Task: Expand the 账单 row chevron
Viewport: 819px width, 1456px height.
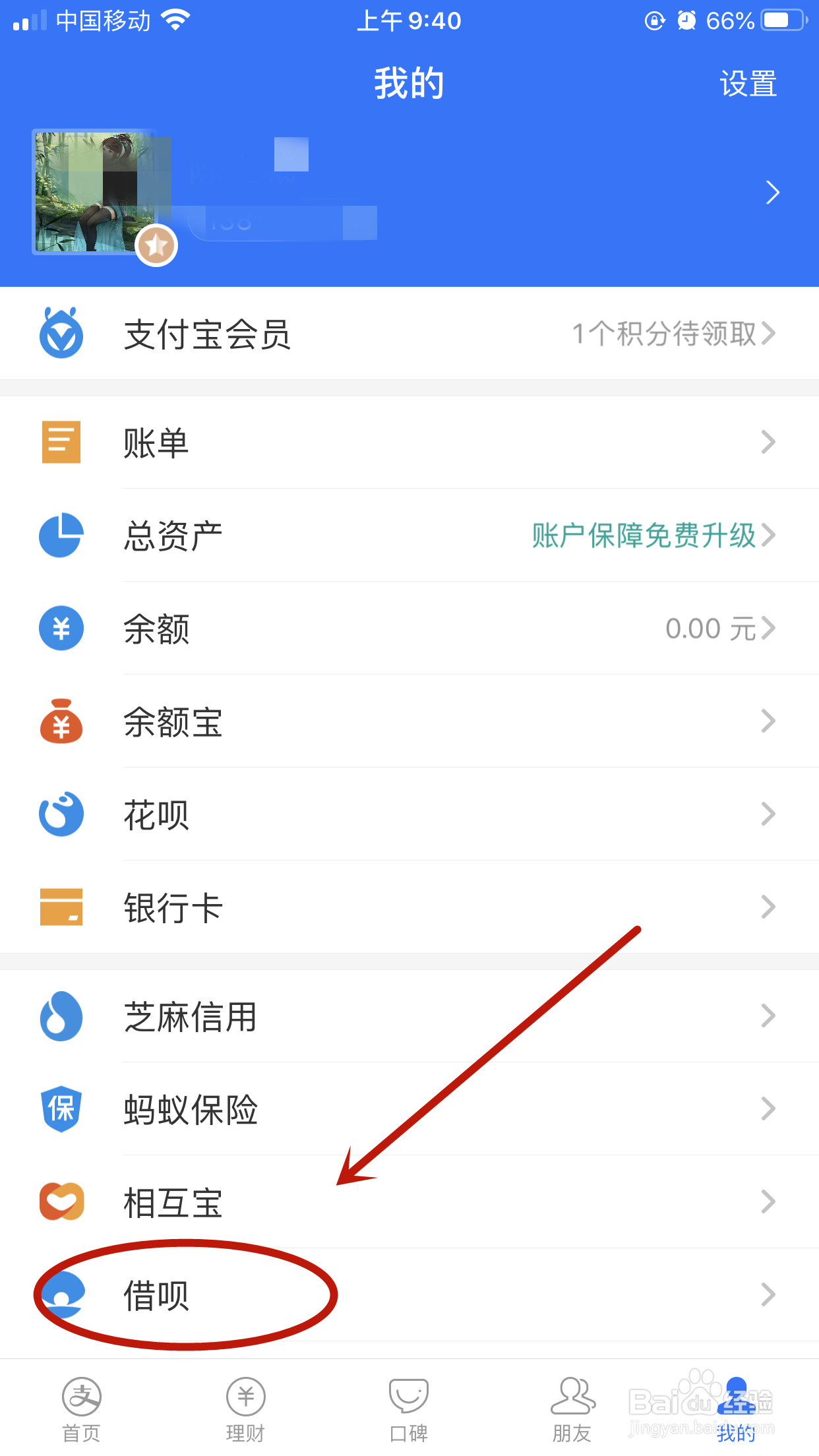Action: (767, 442)
